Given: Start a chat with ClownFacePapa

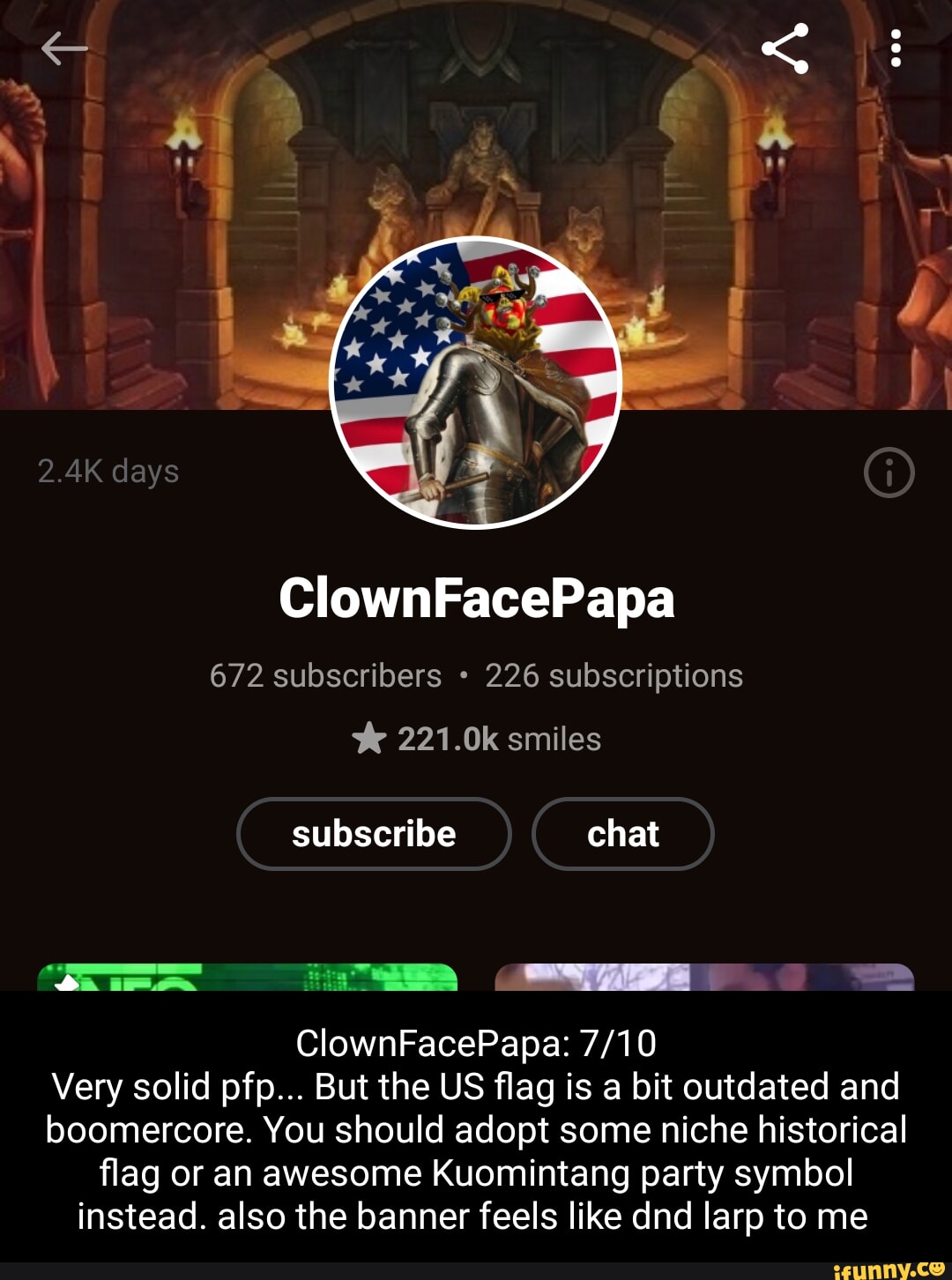Looking at the screenshot, I should point(622,834).
